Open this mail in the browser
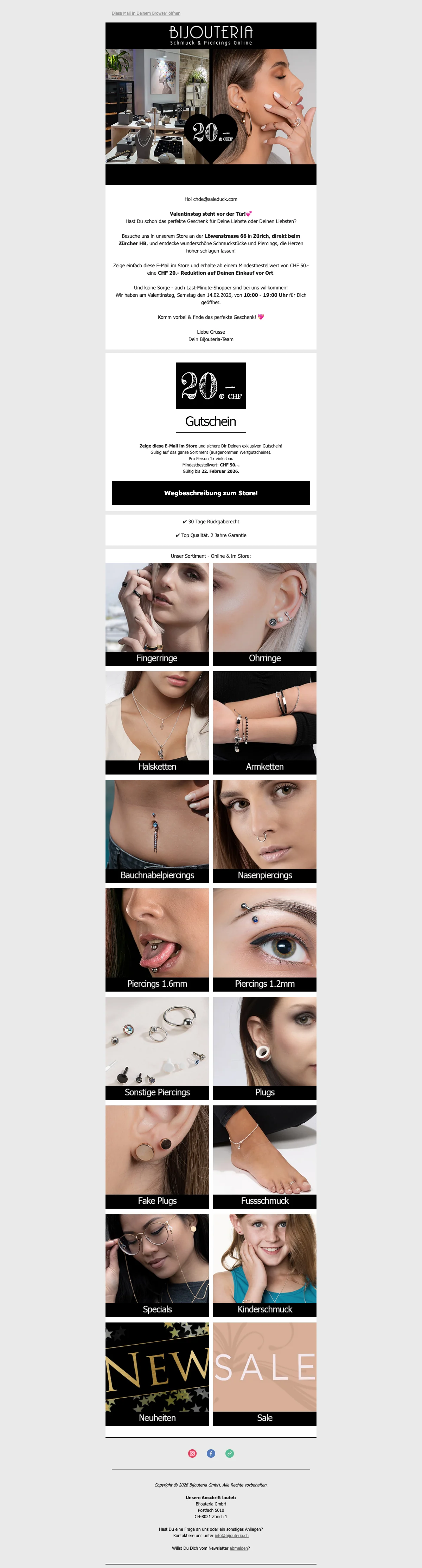422x1568 pixels. (x=146, y=13)
